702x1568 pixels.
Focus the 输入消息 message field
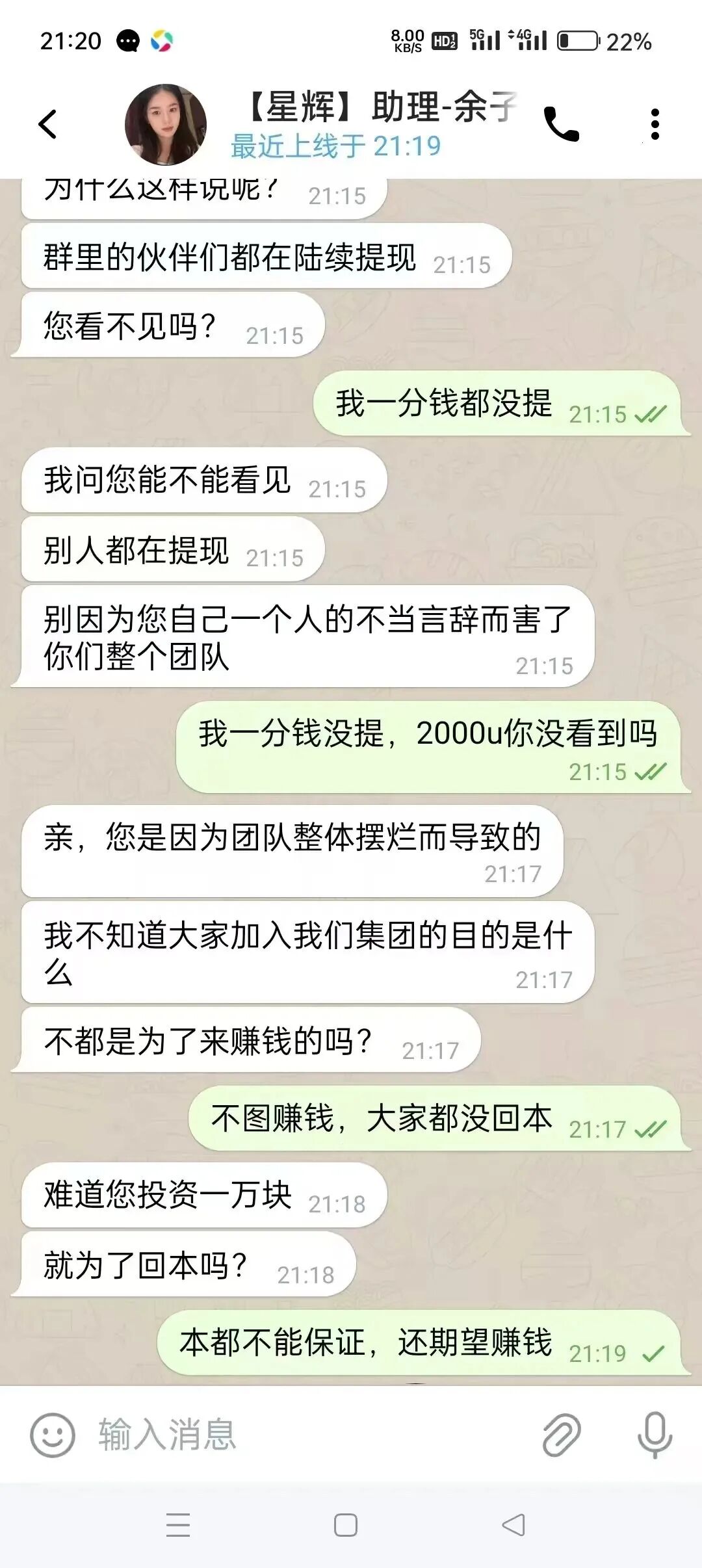pyautogui.click(x=312, y=1435)
